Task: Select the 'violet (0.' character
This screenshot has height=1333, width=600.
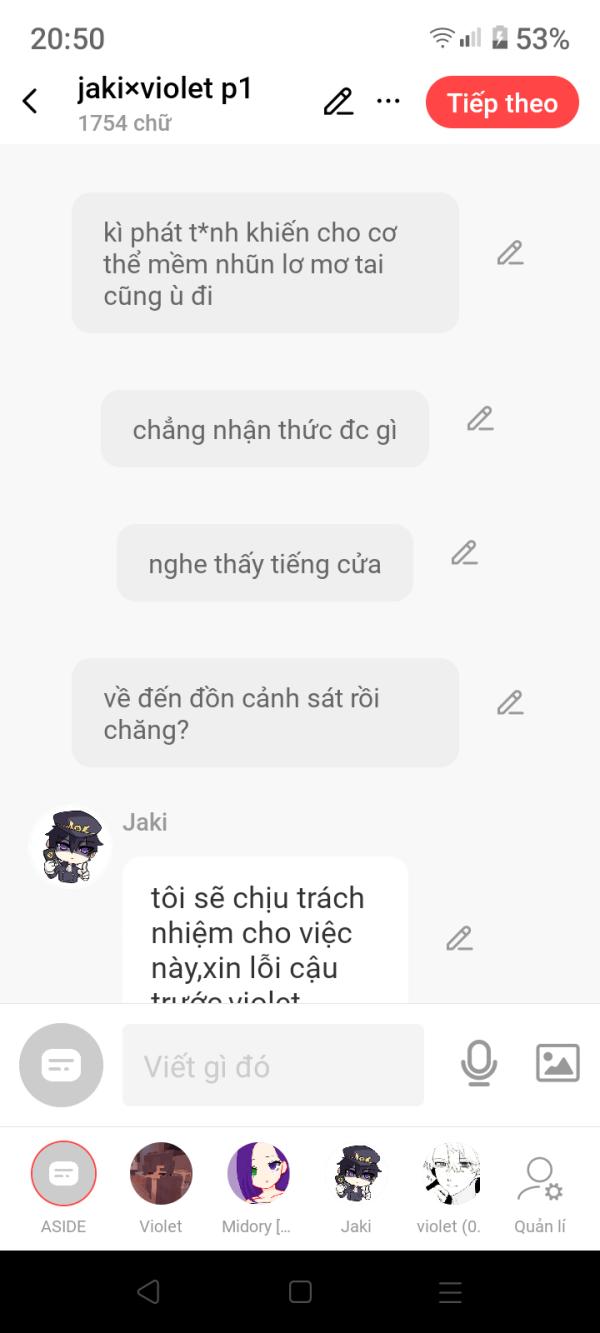Action: point(452,1174)
